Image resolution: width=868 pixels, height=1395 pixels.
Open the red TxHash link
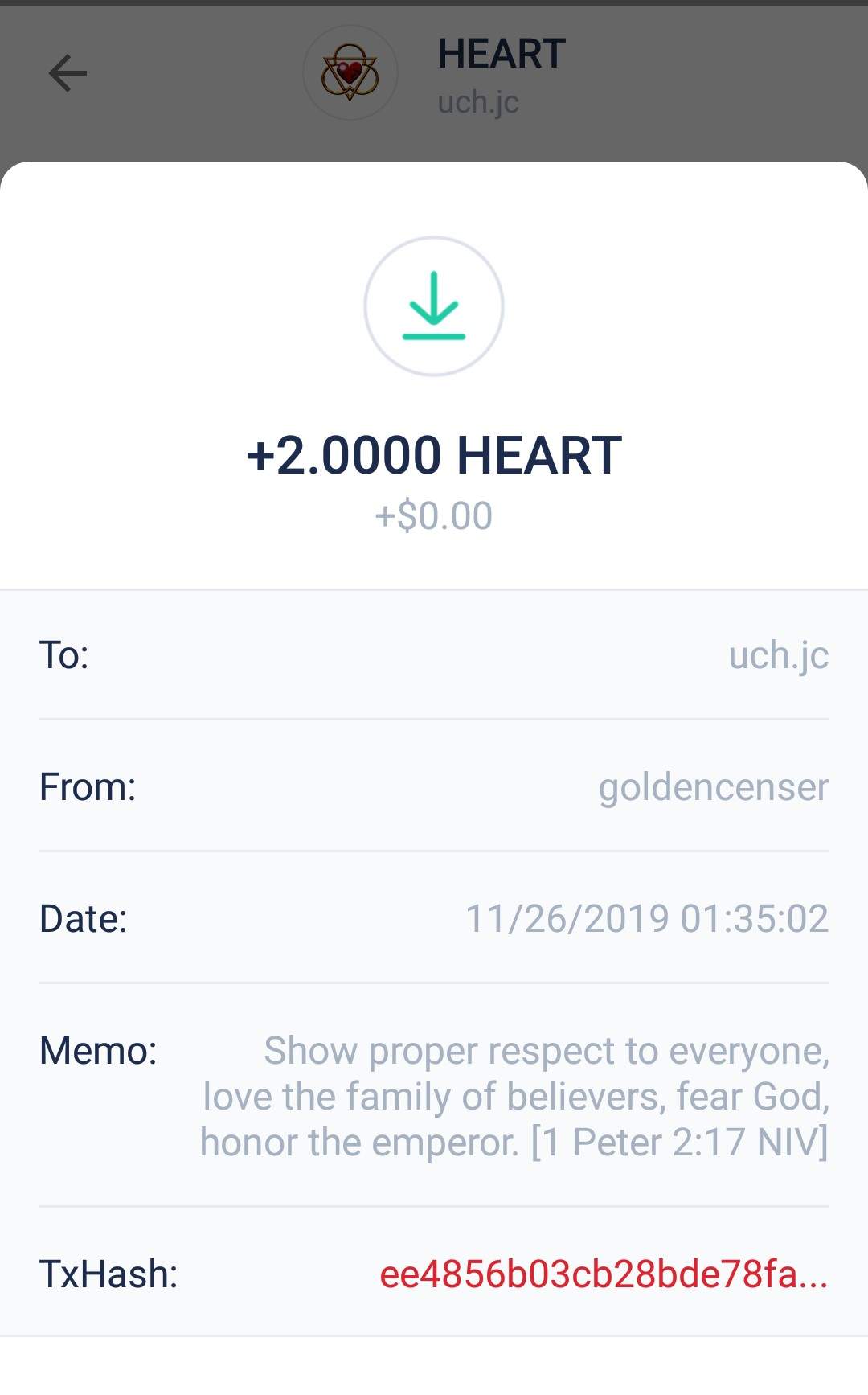click(x=603, y=1274)
